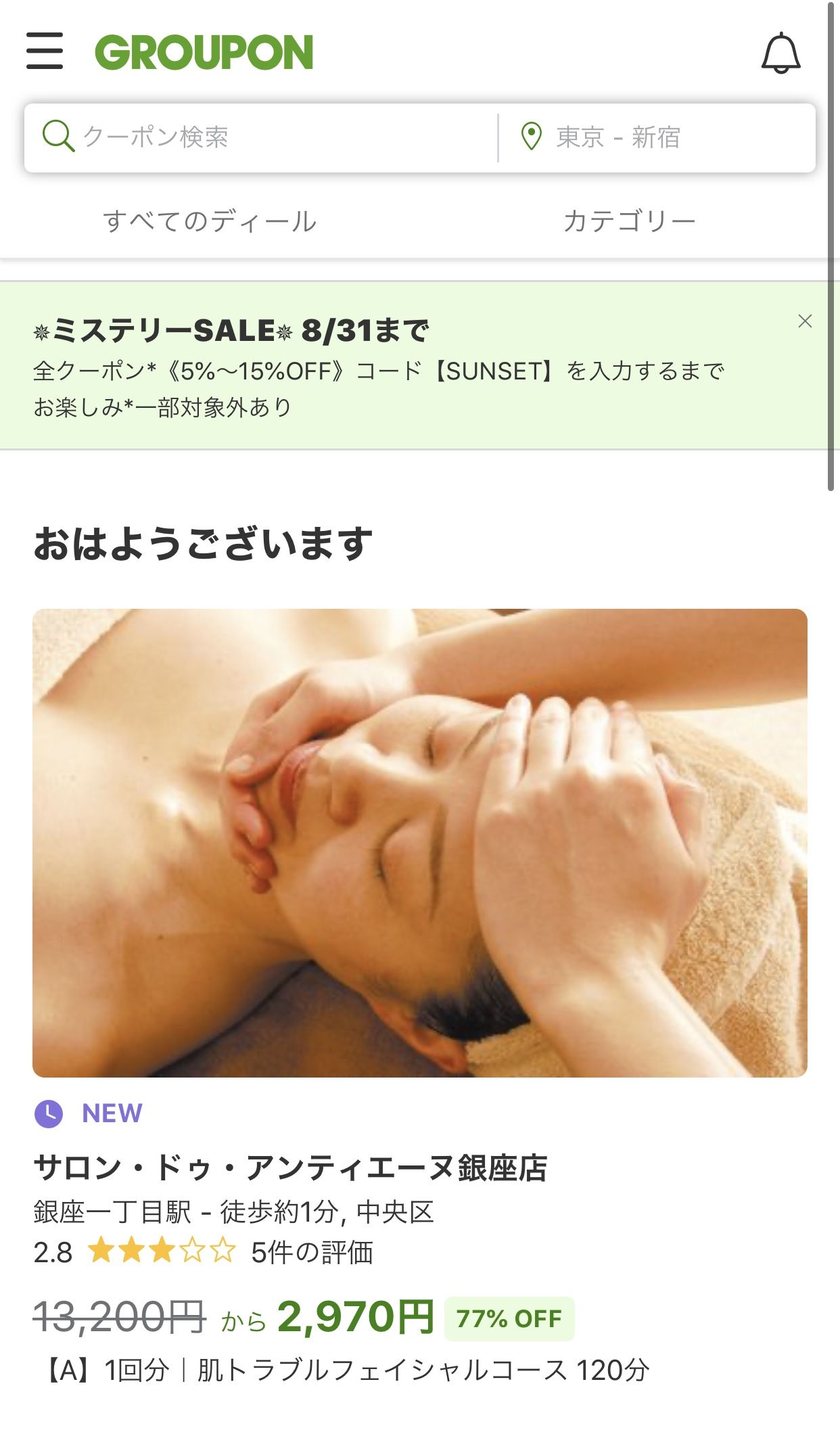Tap the クーポン検索 search field
The image size is (840, 1432).
pyautogui.click(x=261, y=137)
